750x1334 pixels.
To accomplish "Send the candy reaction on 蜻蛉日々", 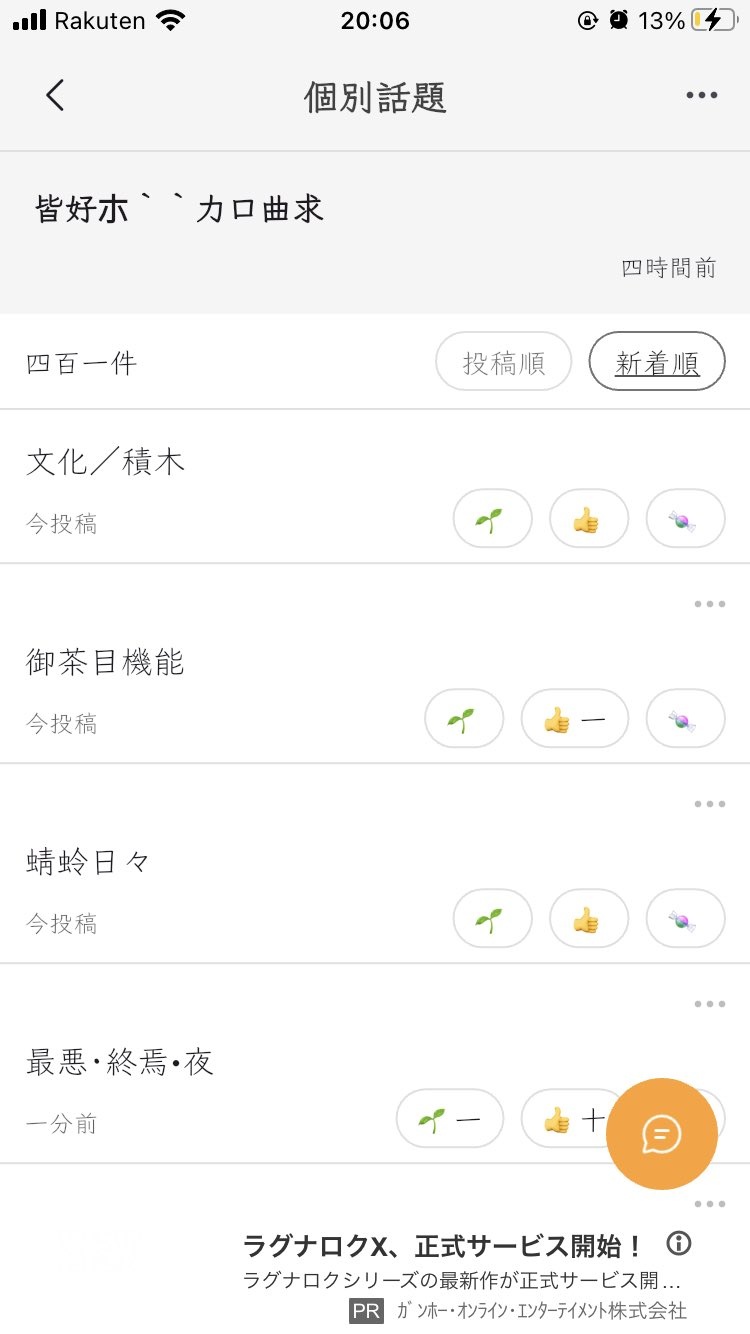I will pyautogui.click(x=685, y=918).
